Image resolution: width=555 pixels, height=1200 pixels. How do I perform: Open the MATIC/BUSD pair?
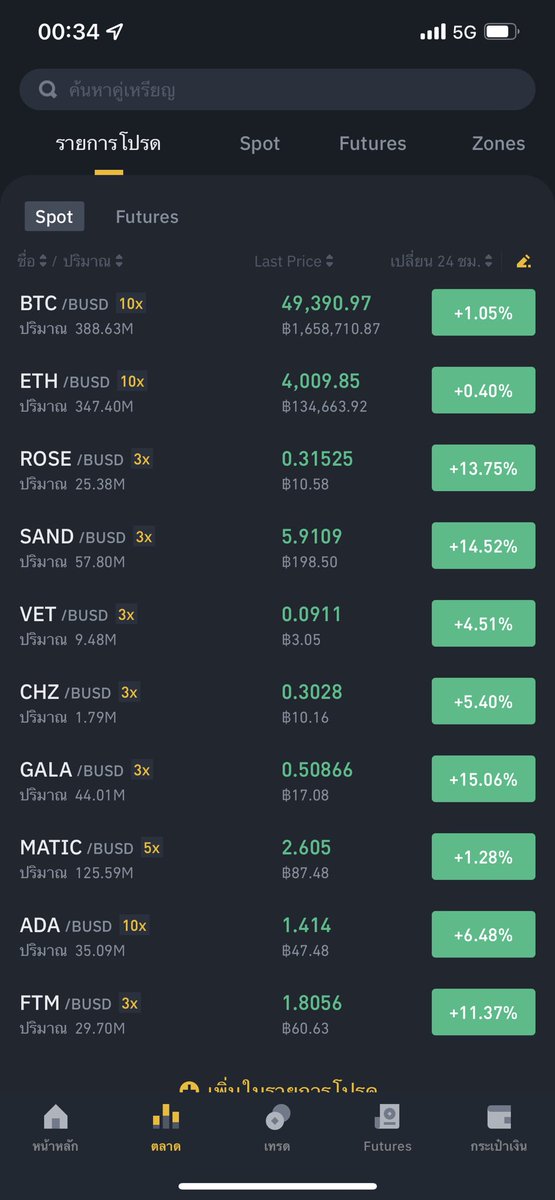click(x=277, y=858)
